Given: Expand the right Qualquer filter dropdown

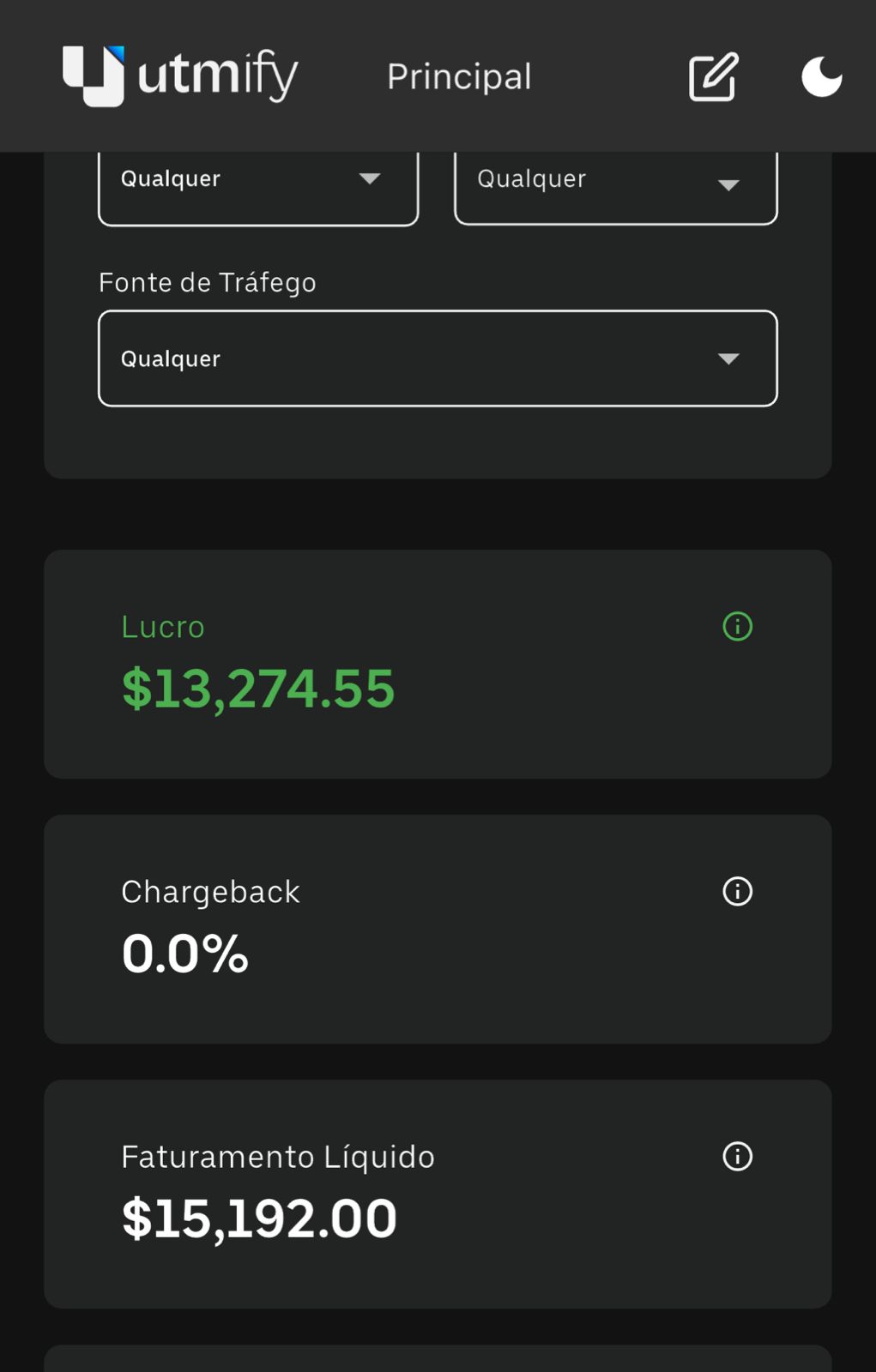Looking at the screenshot, I should point(614,180).
